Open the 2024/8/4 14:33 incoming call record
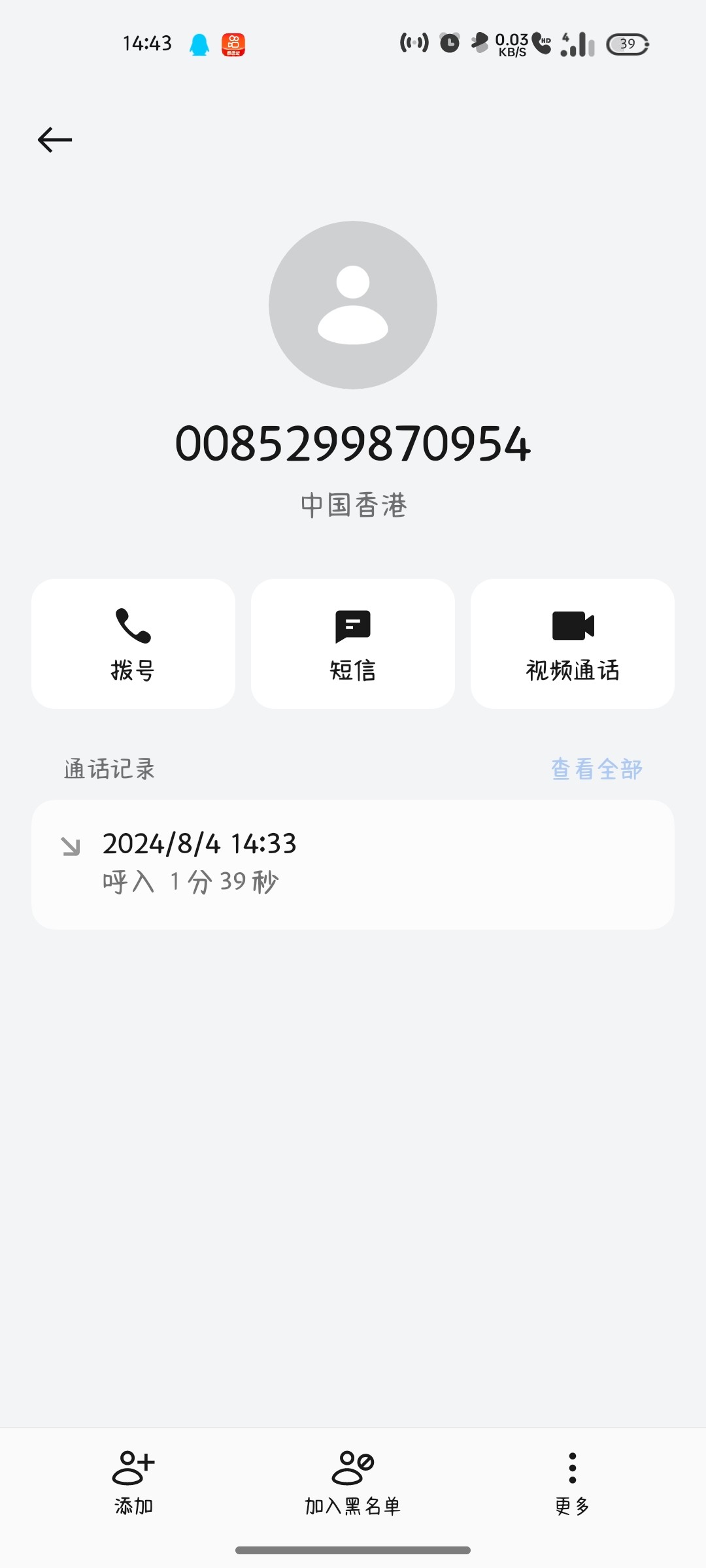 pos(353,864)
